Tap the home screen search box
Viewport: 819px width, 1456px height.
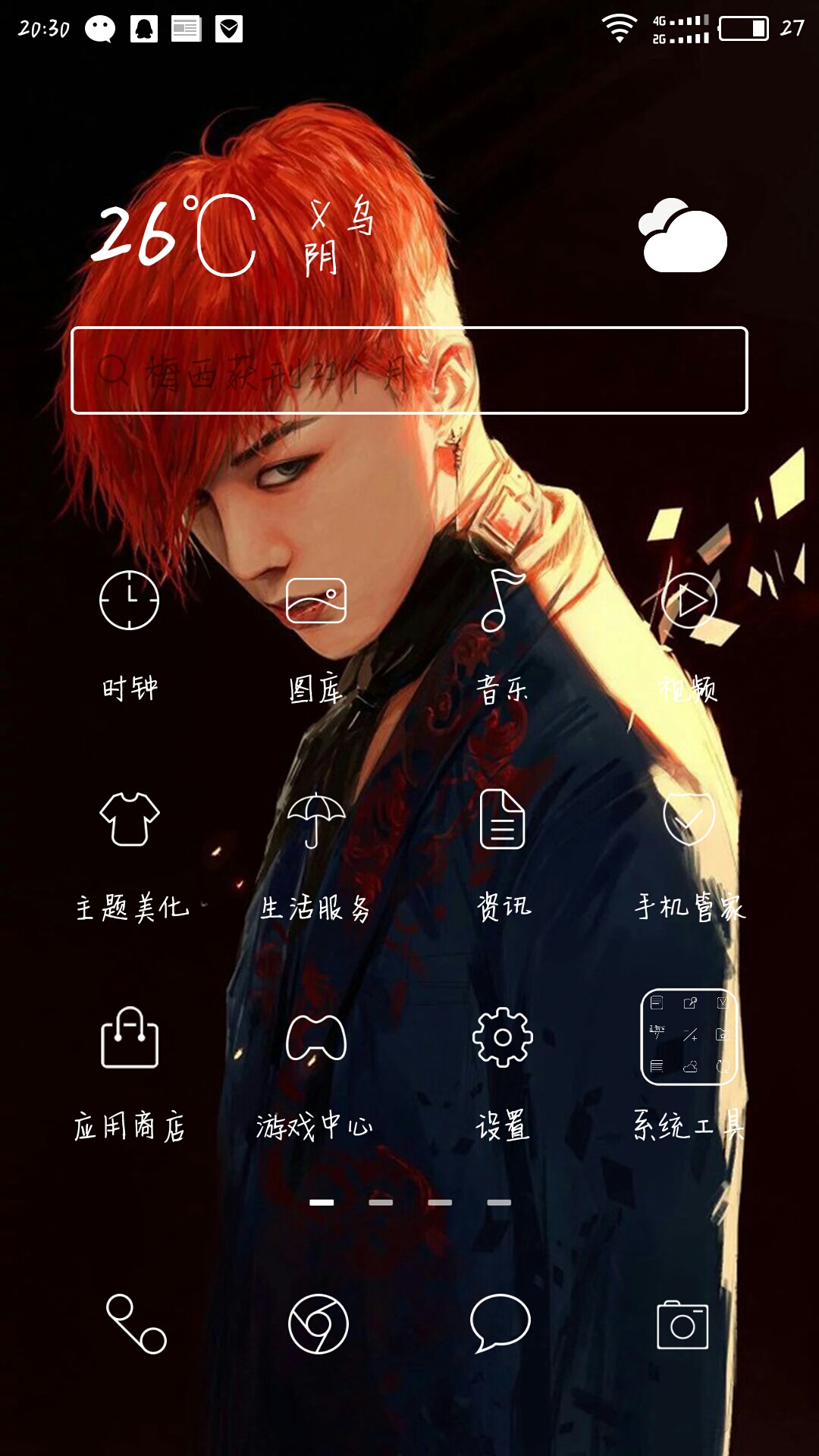[x=409, y=371]
